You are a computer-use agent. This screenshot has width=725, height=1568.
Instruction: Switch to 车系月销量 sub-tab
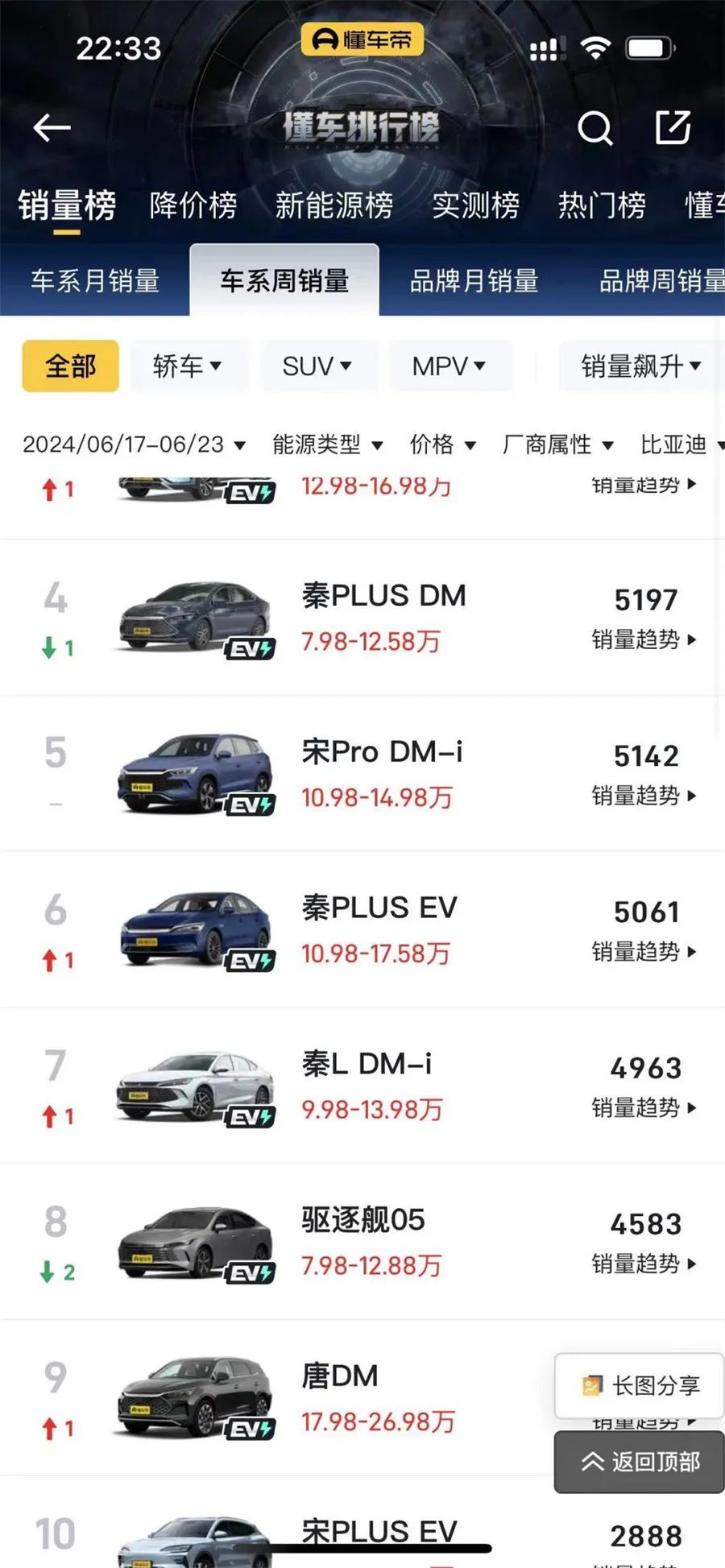(x=95, y=281)
